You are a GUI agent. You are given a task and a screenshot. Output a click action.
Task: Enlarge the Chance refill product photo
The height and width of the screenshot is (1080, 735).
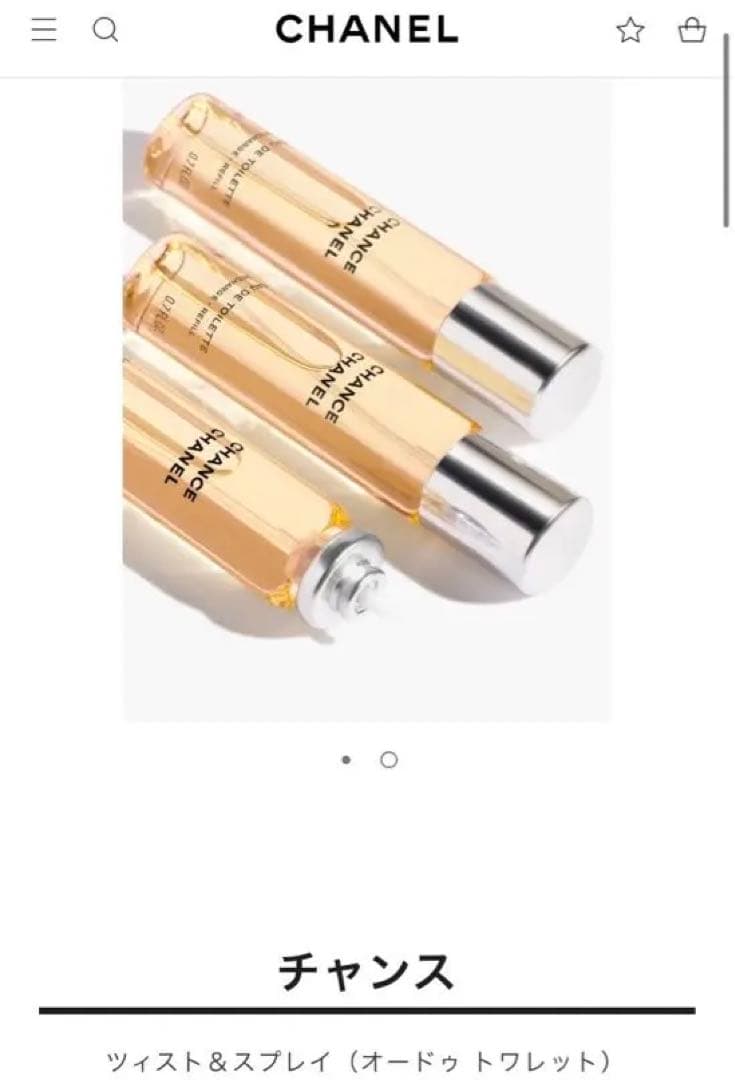click(367, 400)
